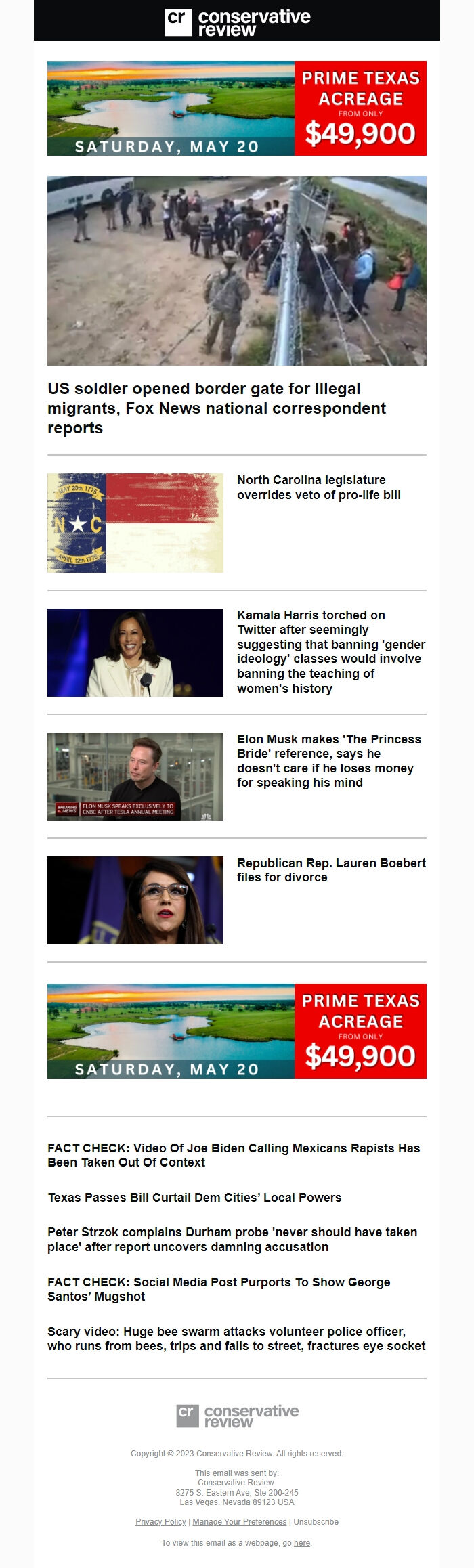Open Elon Musk Princess Bride article
This screenshot has width=474, height=1568.
click(x=328, y=760)
